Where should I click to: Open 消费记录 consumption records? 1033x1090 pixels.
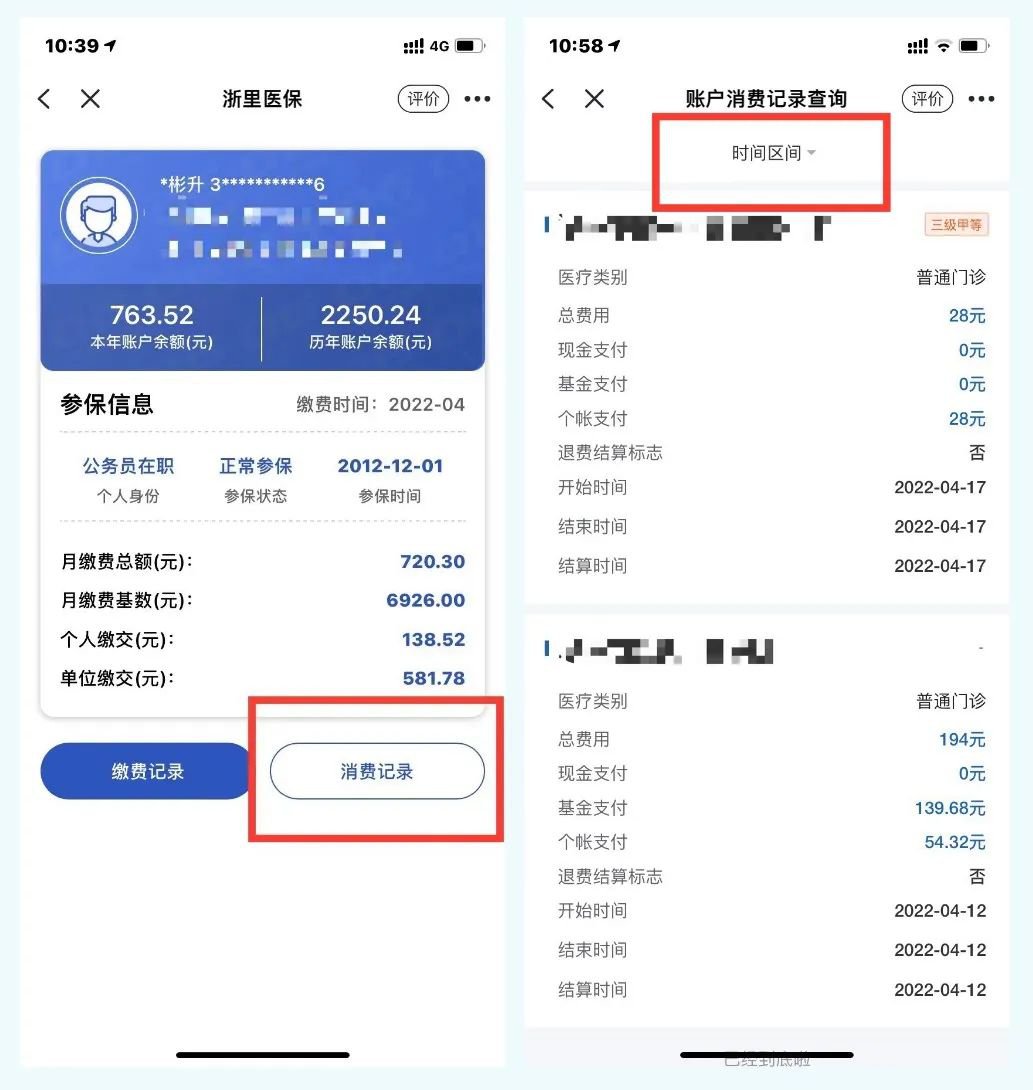point(377,771)
